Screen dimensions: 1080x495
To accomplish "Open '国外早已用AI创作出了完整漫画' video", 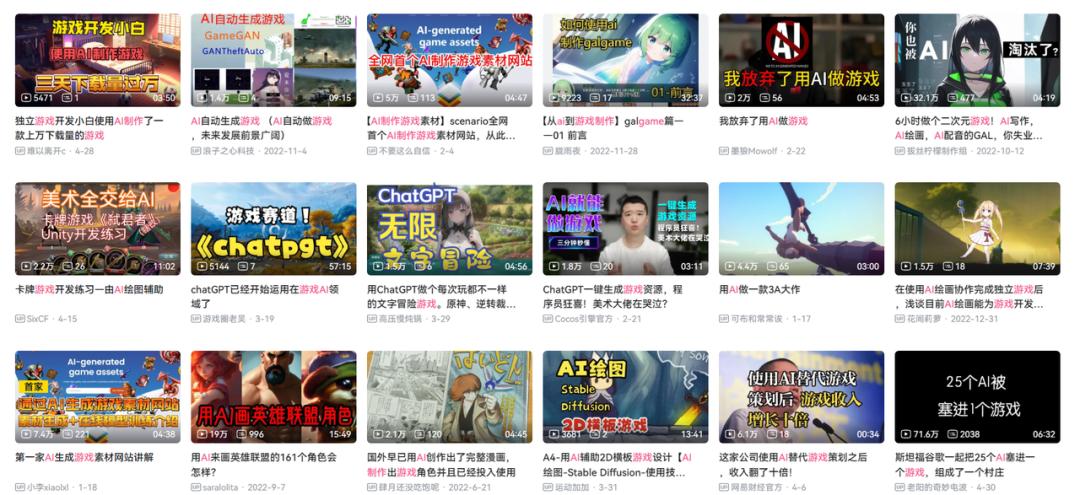I will 449,397.
